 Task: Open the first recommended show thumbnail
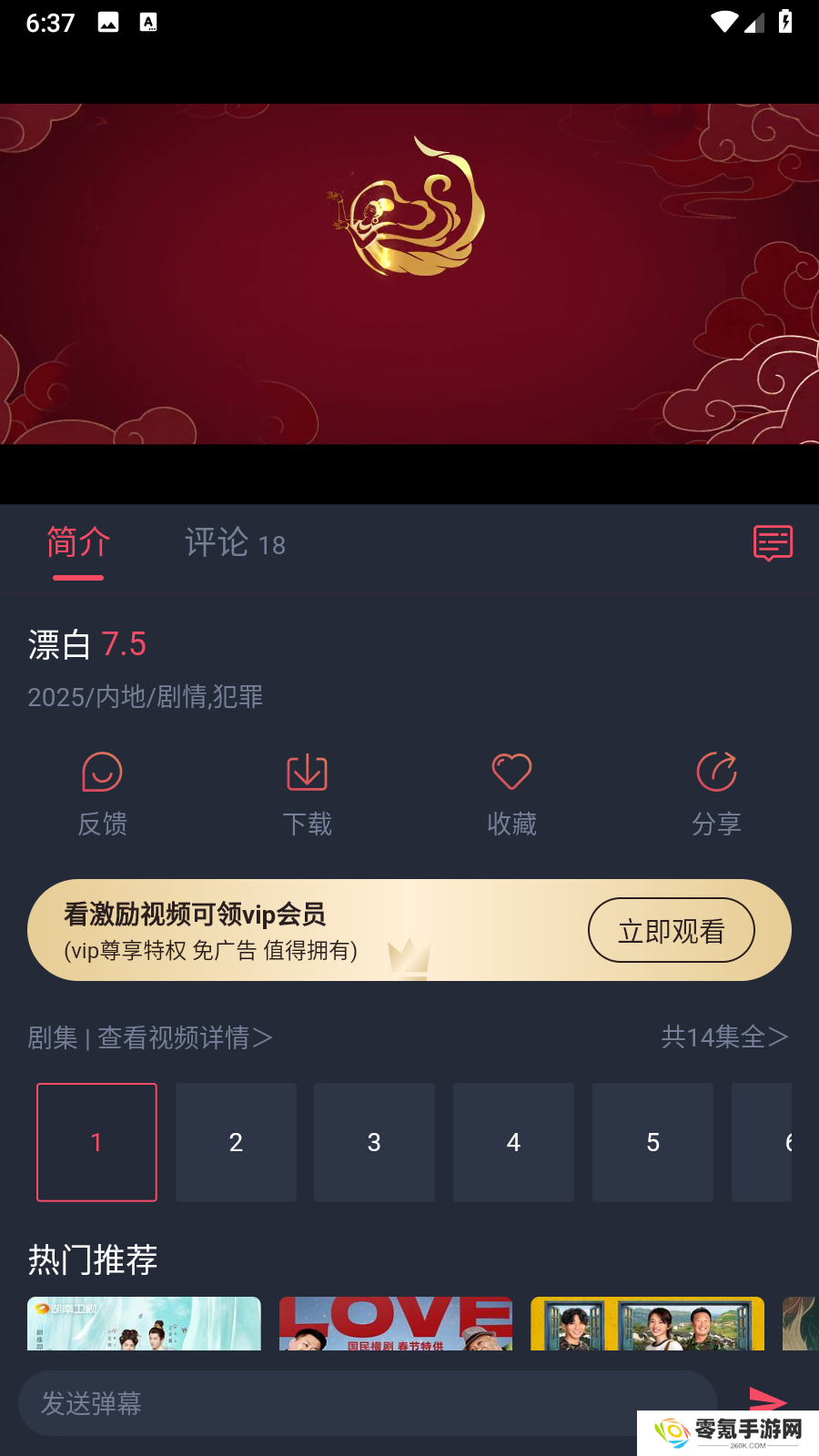(144, 1324)
